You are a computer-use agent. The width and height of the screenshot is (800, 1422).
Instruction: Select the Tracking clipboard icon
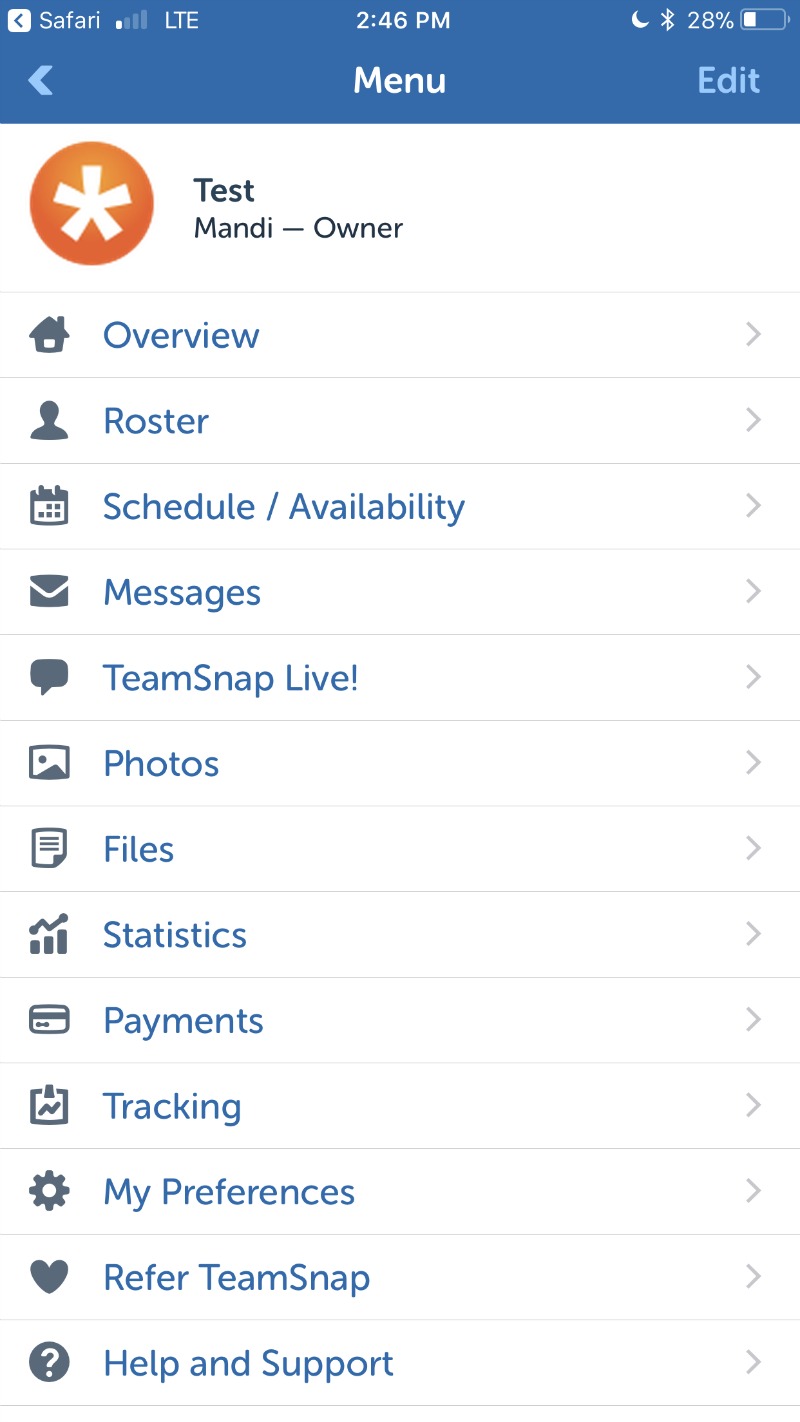tap(48, 1105)
